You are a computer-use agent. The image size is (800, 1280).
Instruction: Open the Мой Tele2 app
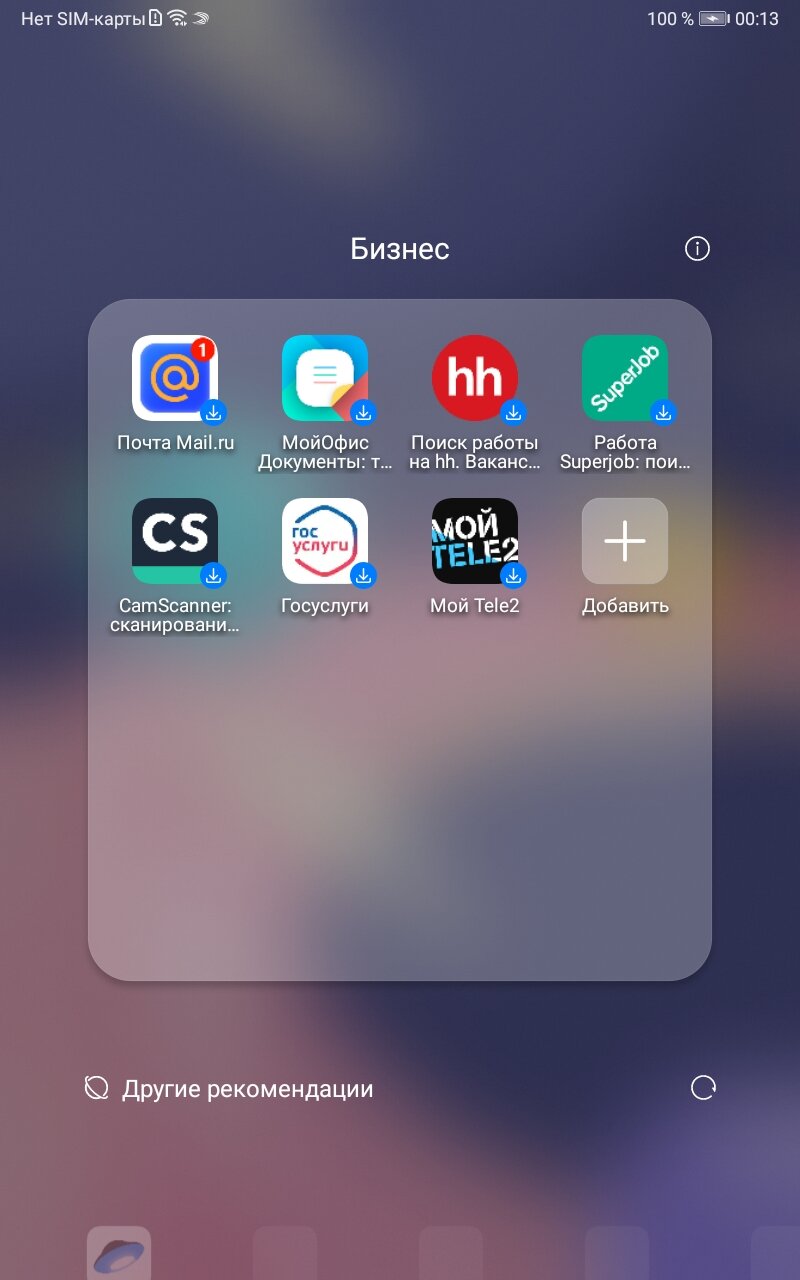tap(475, 541)
